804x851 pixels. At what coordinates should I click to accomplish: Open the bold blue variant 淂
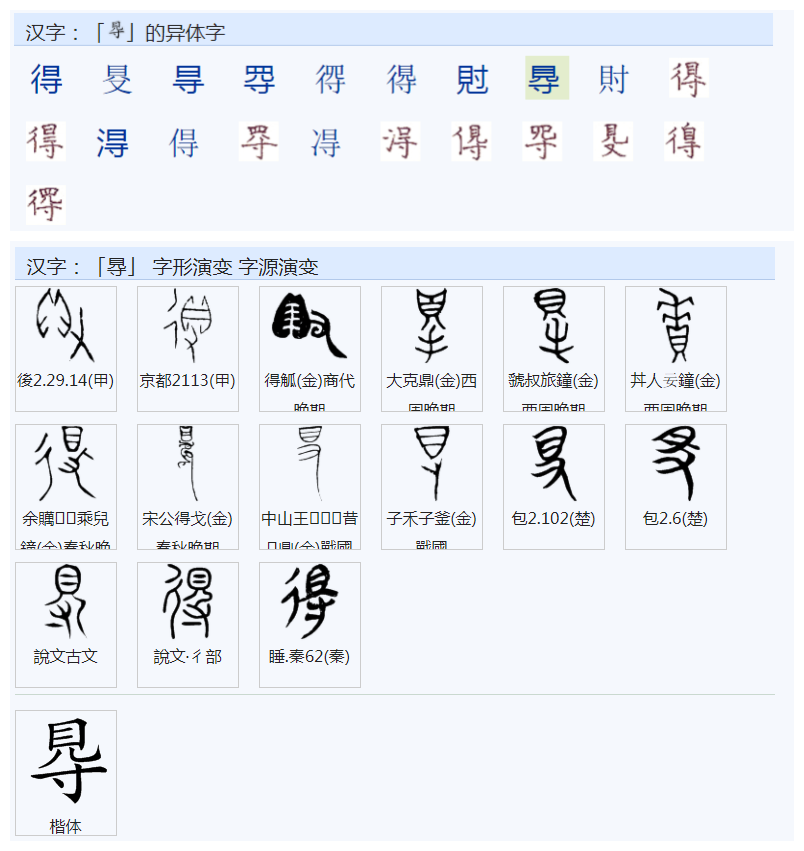[x=112, y=142]
